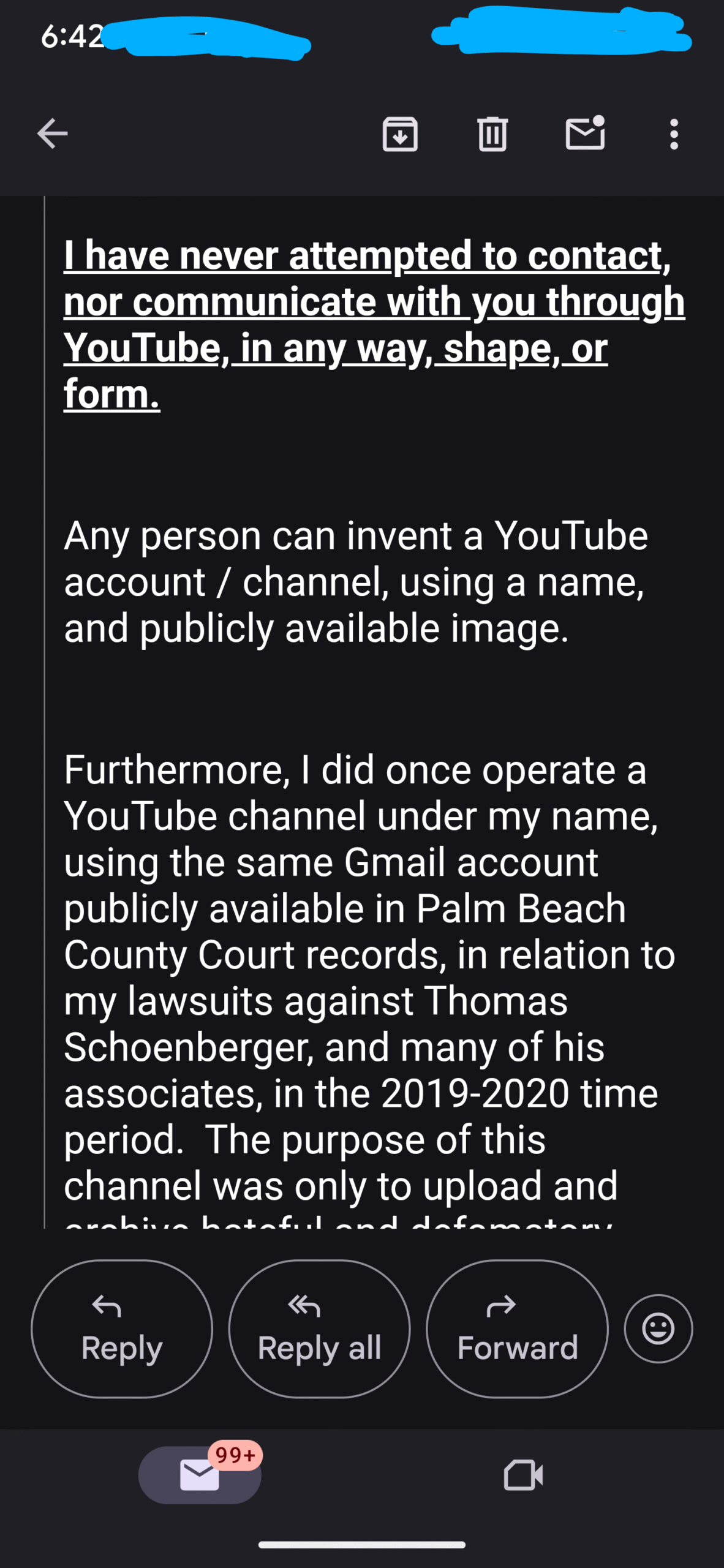This screenshot has width=724, height=1568.
Task: Forward this email
Action: pyautogui.click(x=517, y=1329)
